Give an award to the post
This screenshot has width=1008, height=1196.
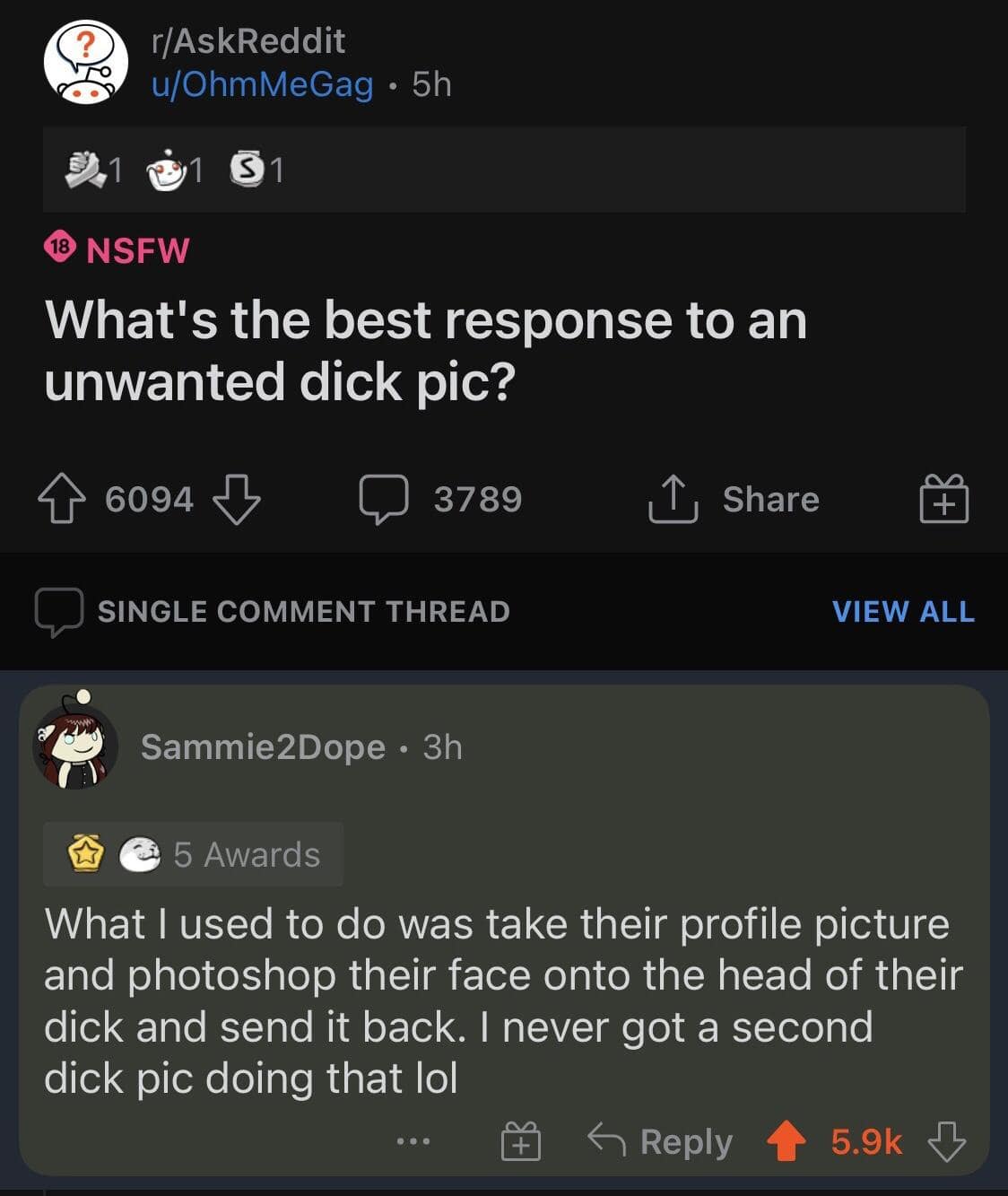click(943, 500)
